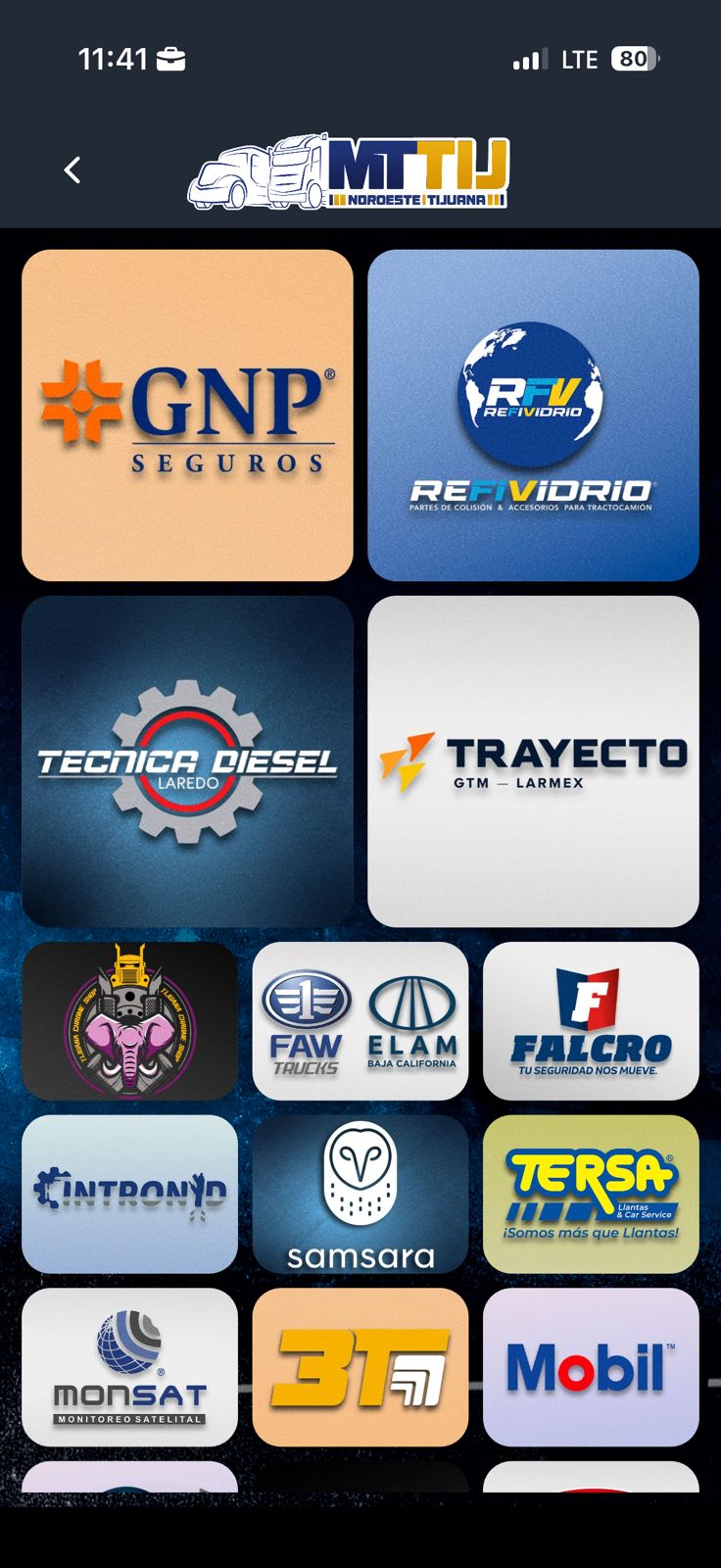Tap the Trayecto GTM-LARMEX logo
Screen dimensions: 721x1568
coord(532,764)
